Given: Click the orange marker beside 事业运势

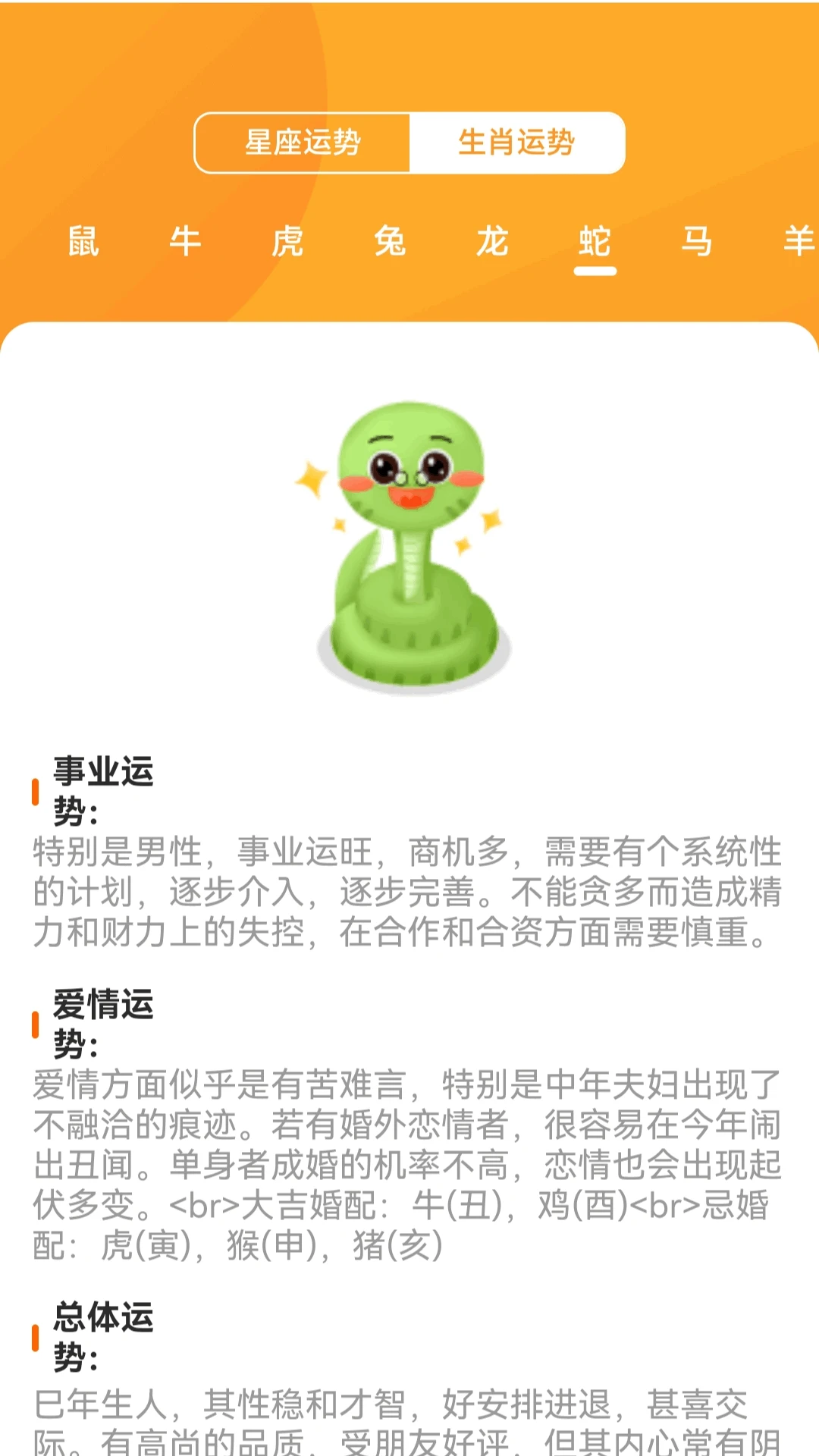Looking at the screenshot, I should [34, 793].
